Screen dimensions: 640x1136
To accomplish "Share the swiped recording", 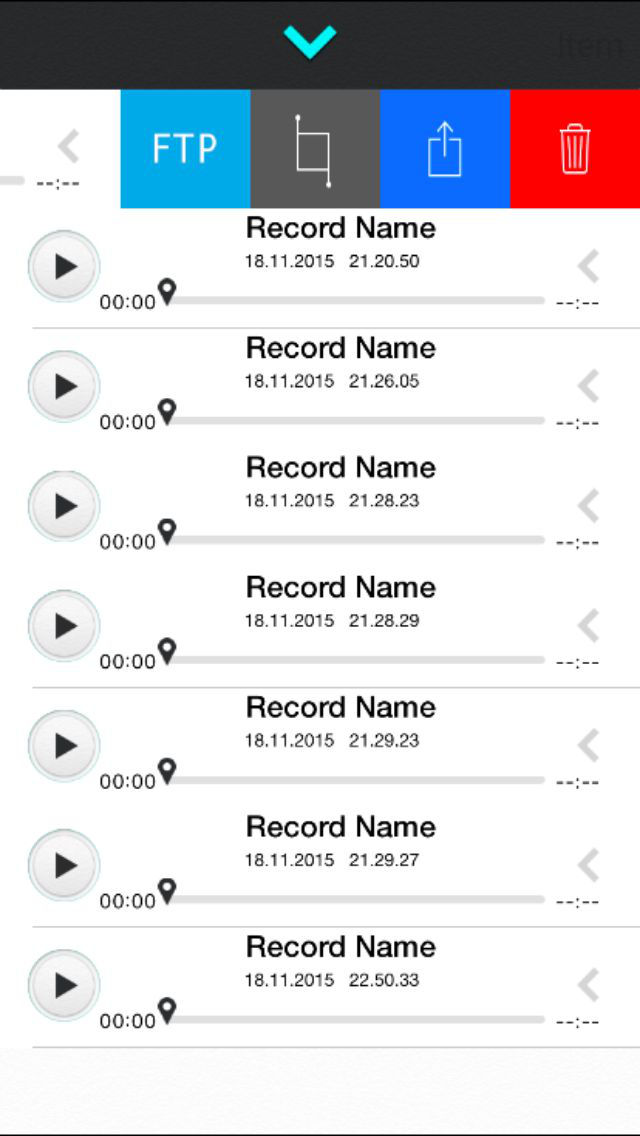I will point(445,149).
